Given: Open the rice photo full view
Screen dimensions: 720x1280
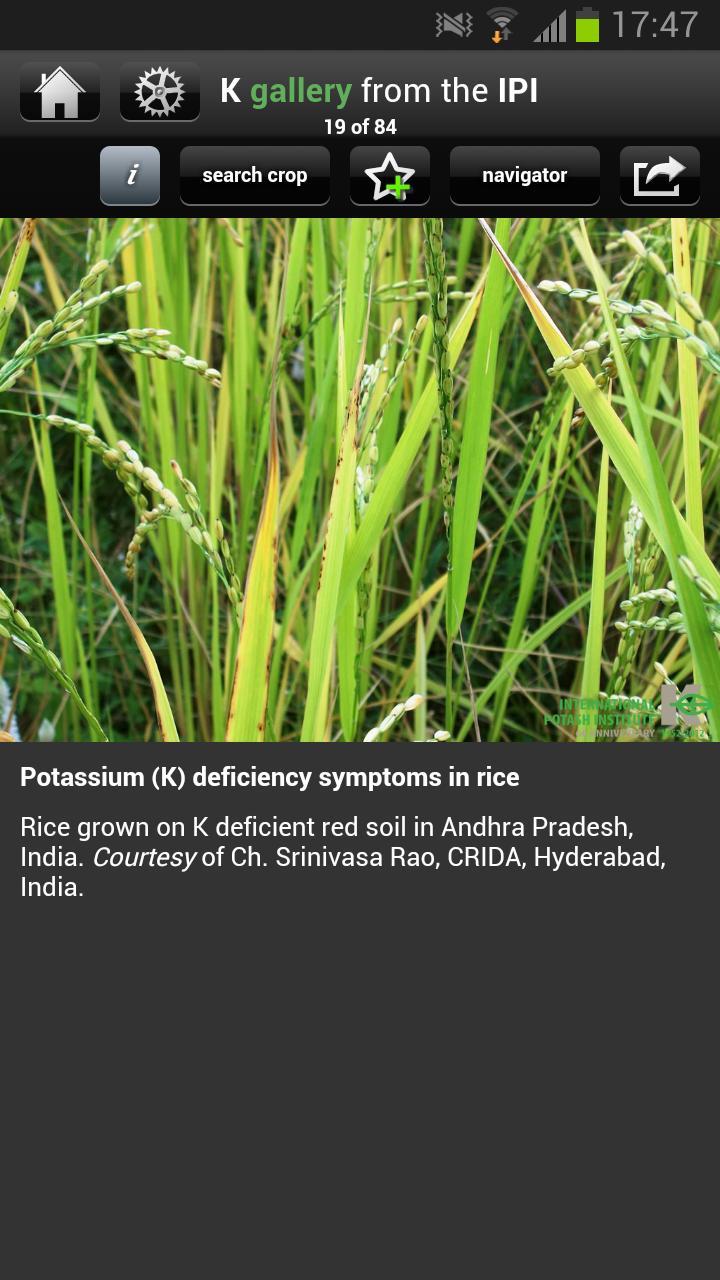Looking at the screenshot, I should [360, 480].
